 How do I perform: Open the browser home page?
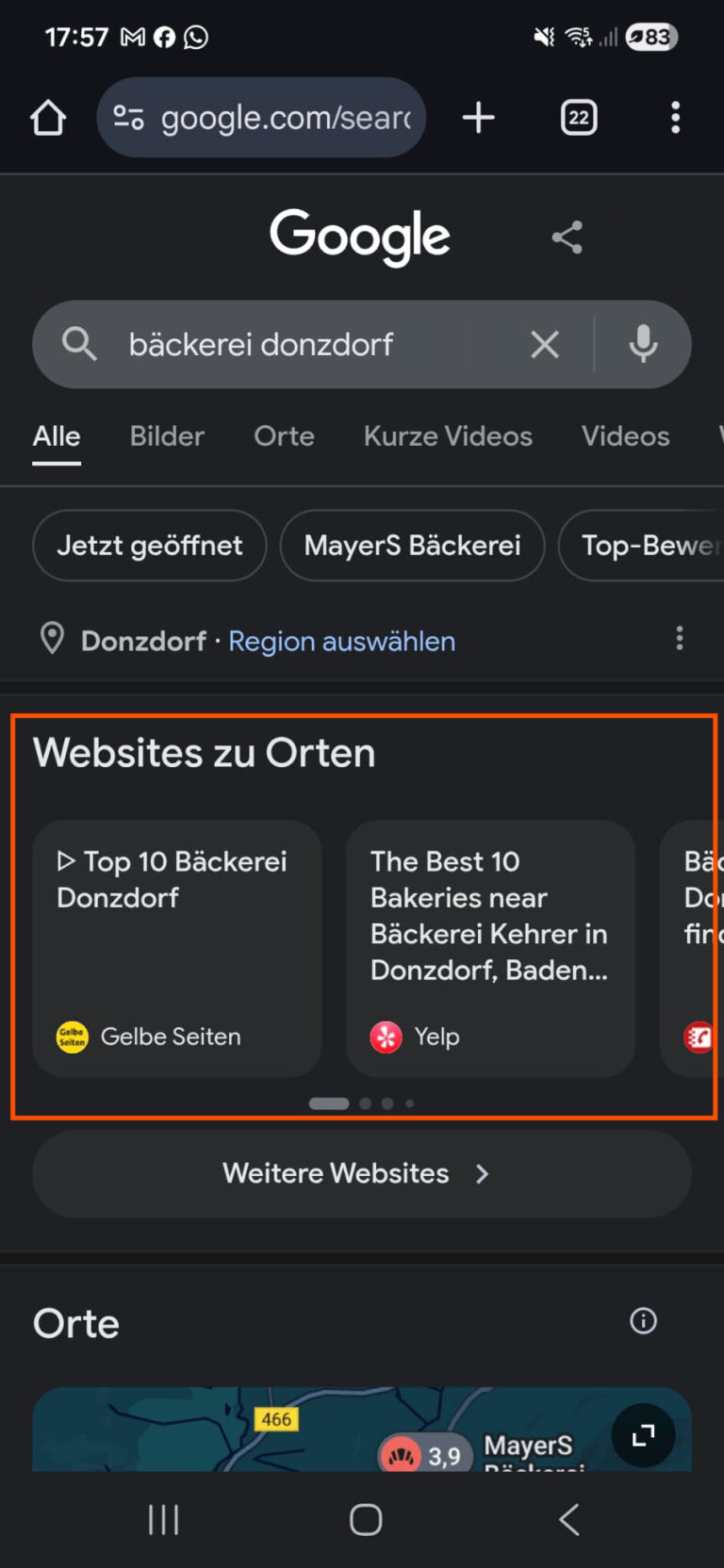(x=48, y=118)
